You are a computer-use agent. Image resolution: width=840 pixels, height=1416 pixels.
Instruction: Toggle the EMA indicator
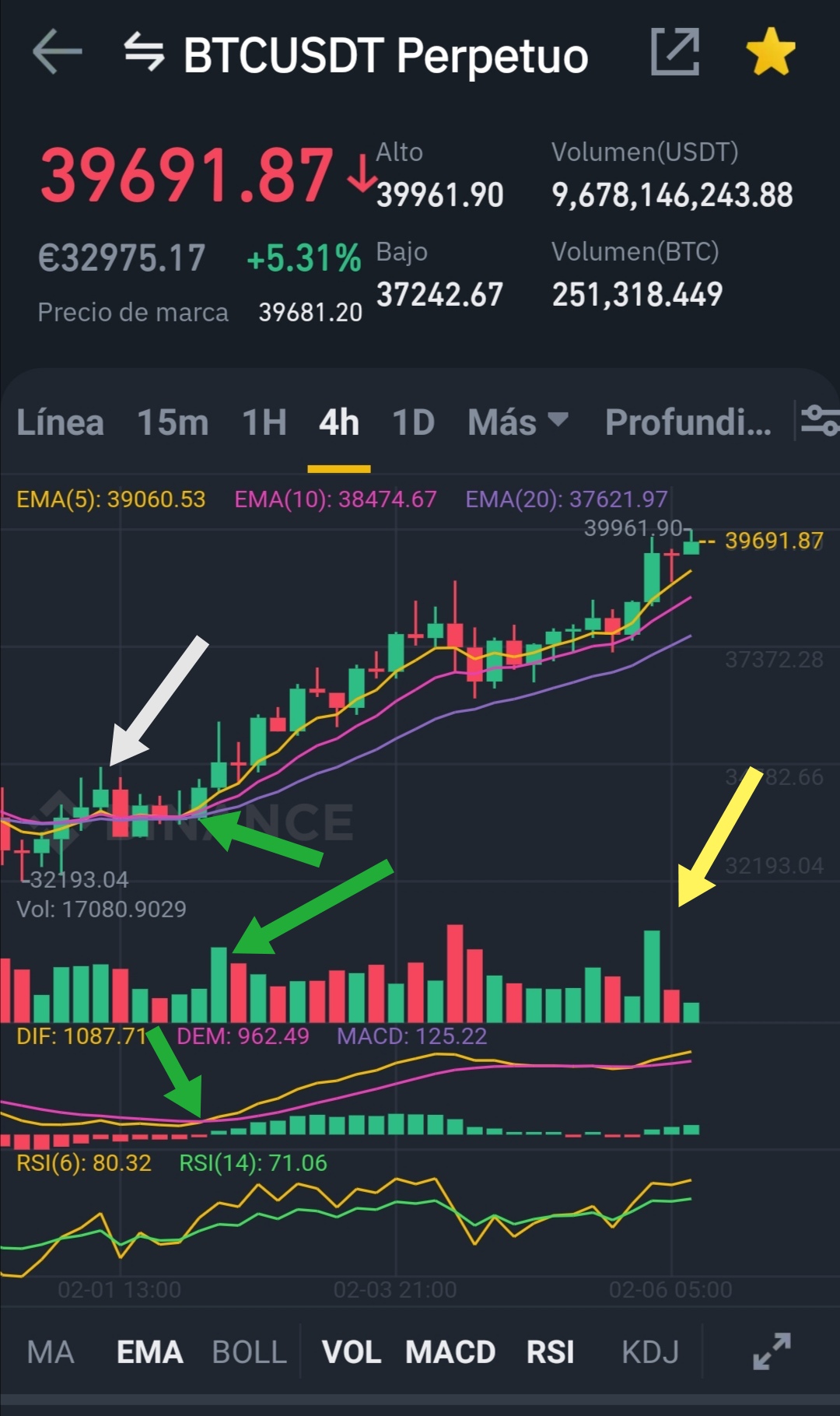point(149,1352)
